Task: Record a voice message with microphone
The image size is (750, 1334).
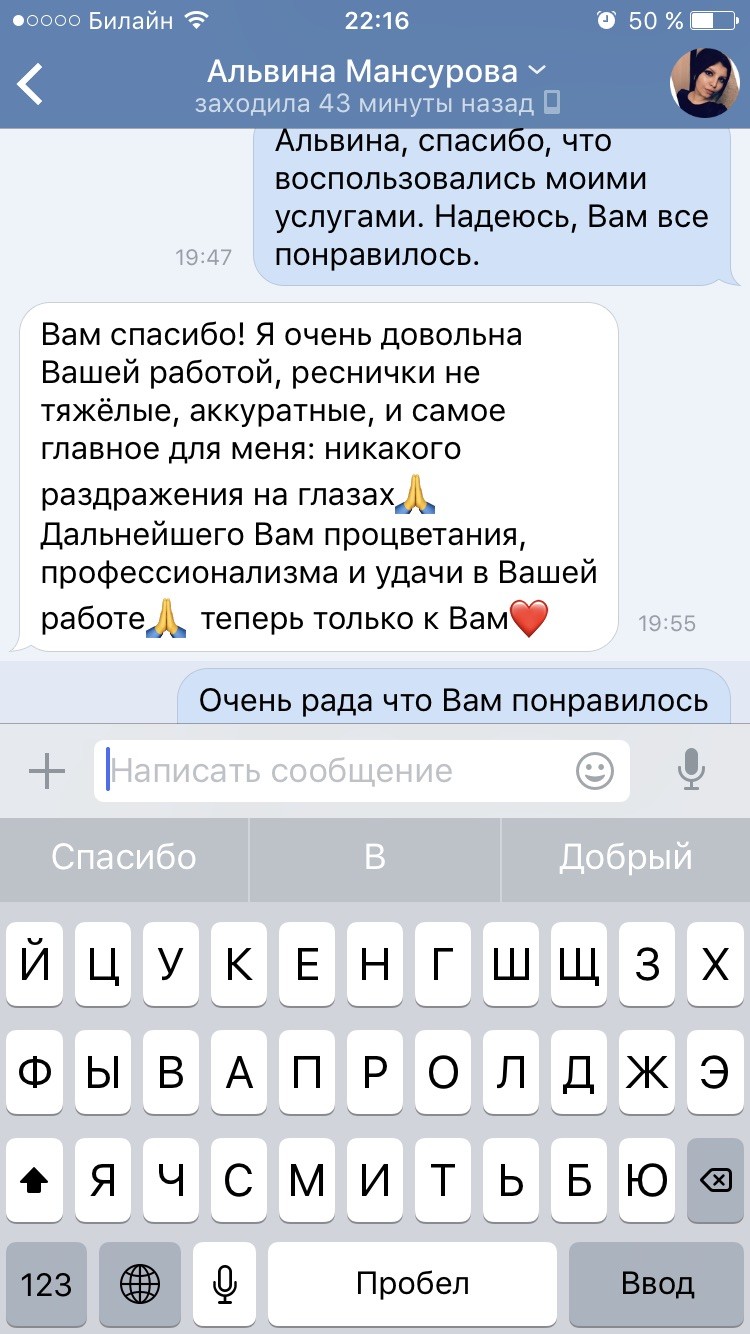Action: click(691, 771)
